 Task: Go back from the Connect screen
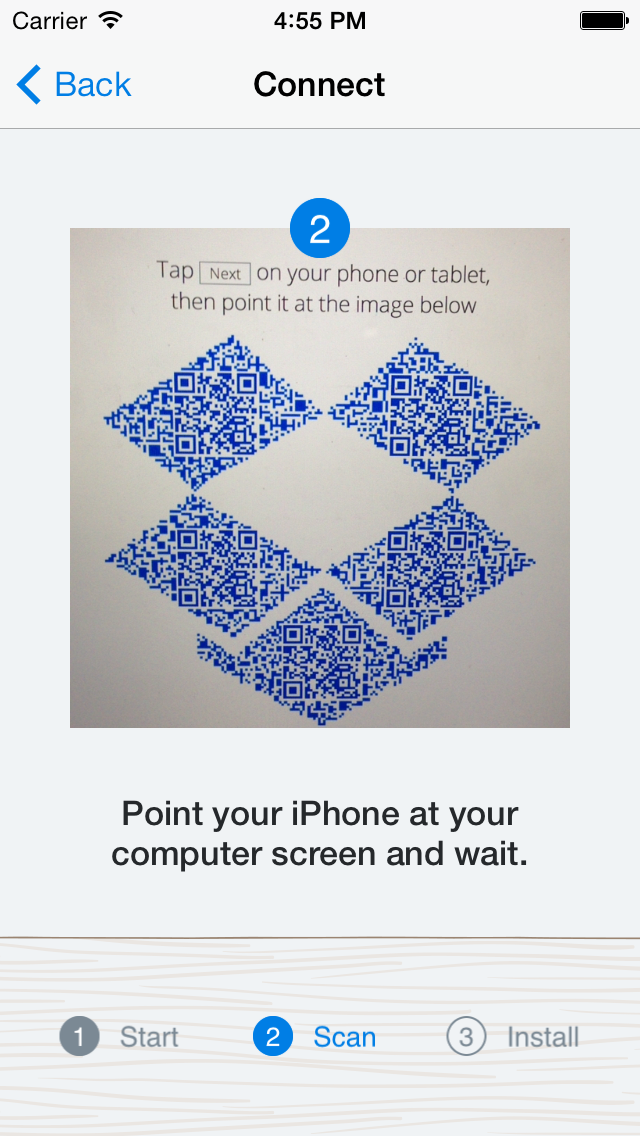(74, 85)
